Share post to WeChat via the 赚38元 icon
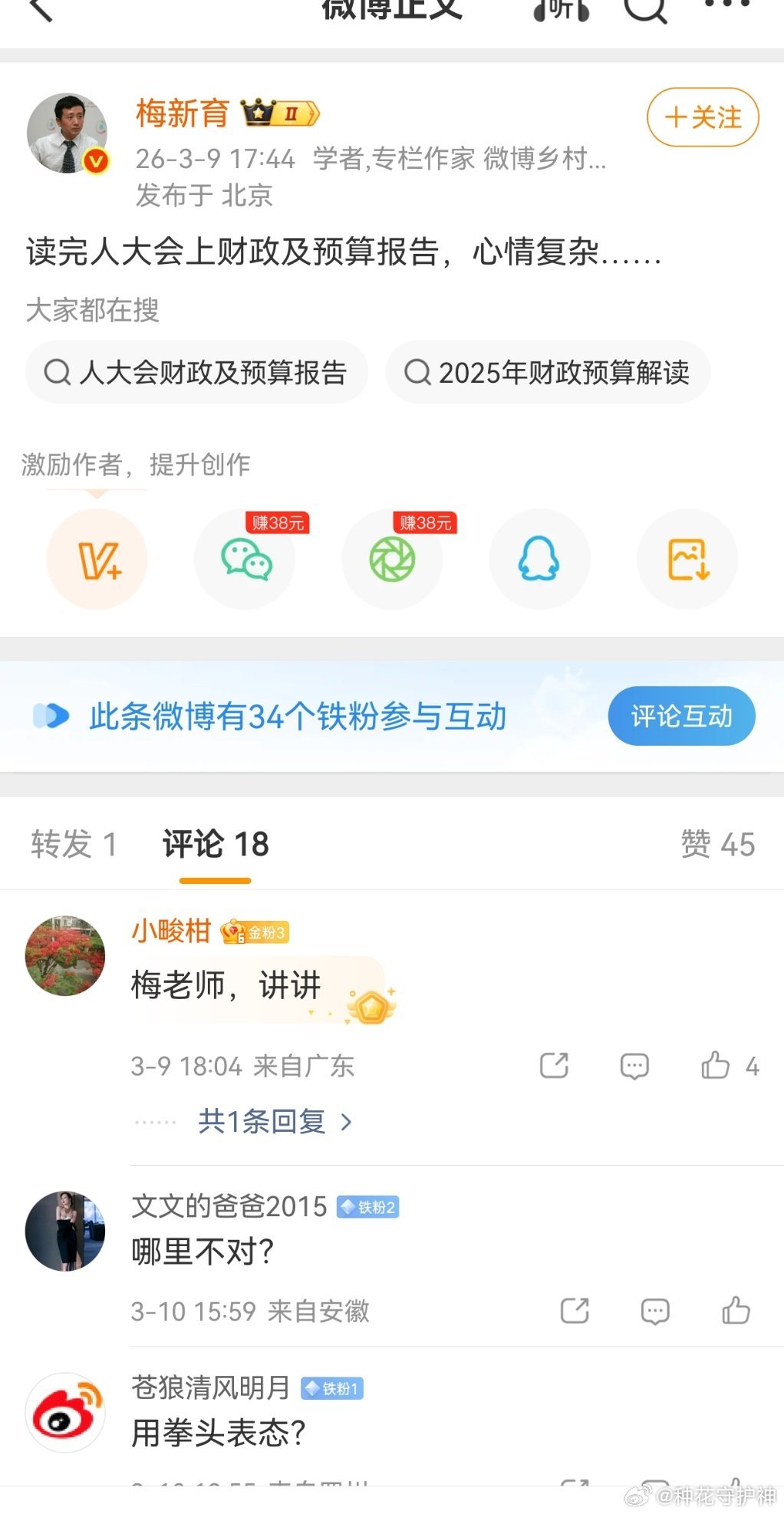 [x=244, y=559]
